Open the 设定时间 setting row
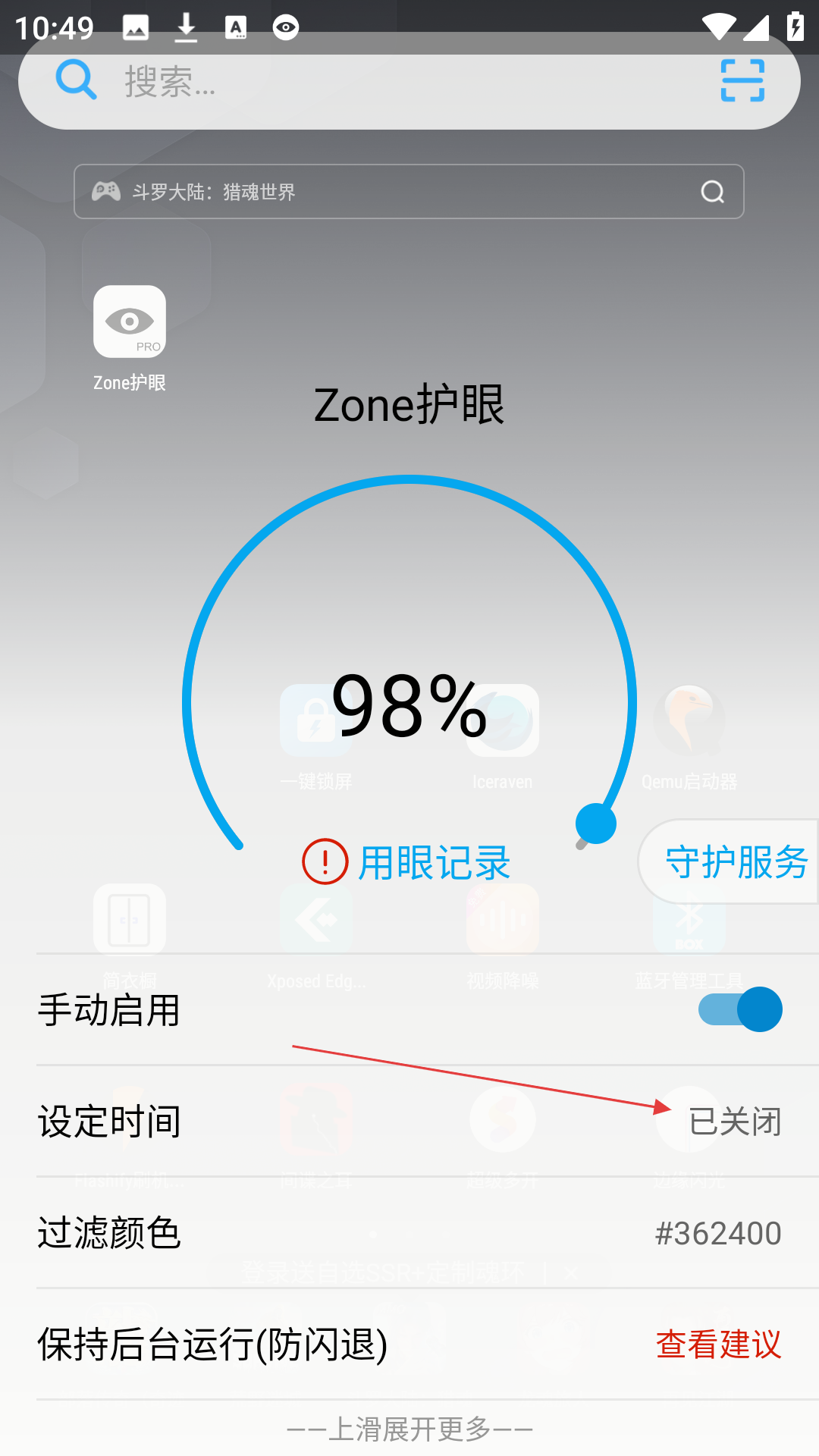819x1456 pixels. 409,1122
